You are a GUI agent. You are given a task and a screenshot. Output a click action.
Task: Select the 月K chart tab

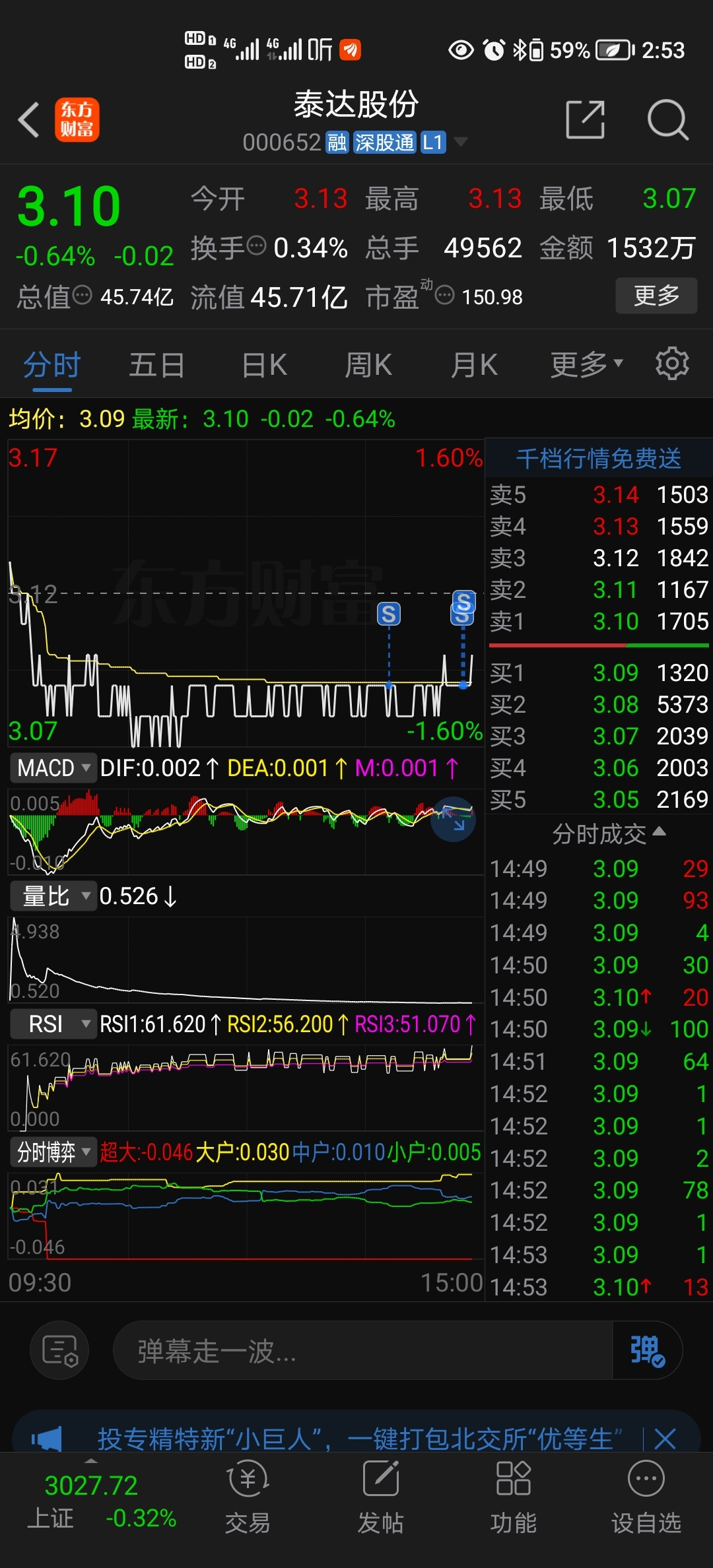pos(474,365)
